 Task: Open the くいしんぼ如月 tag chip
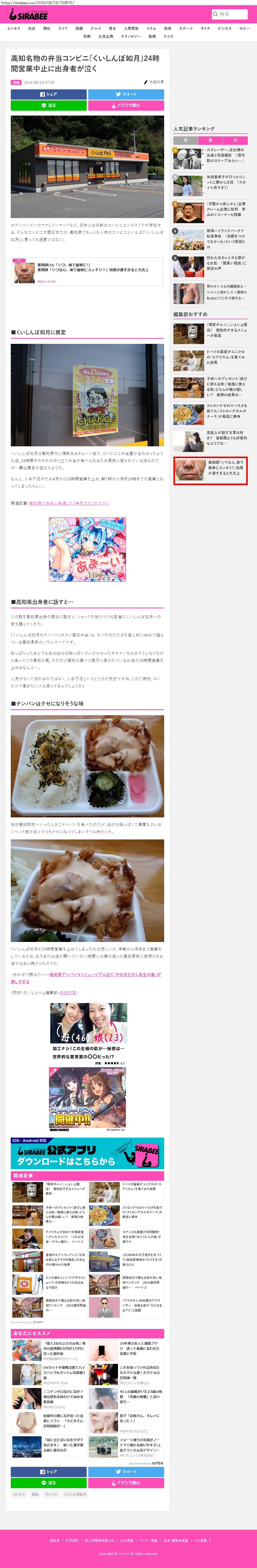[75, 1494]
